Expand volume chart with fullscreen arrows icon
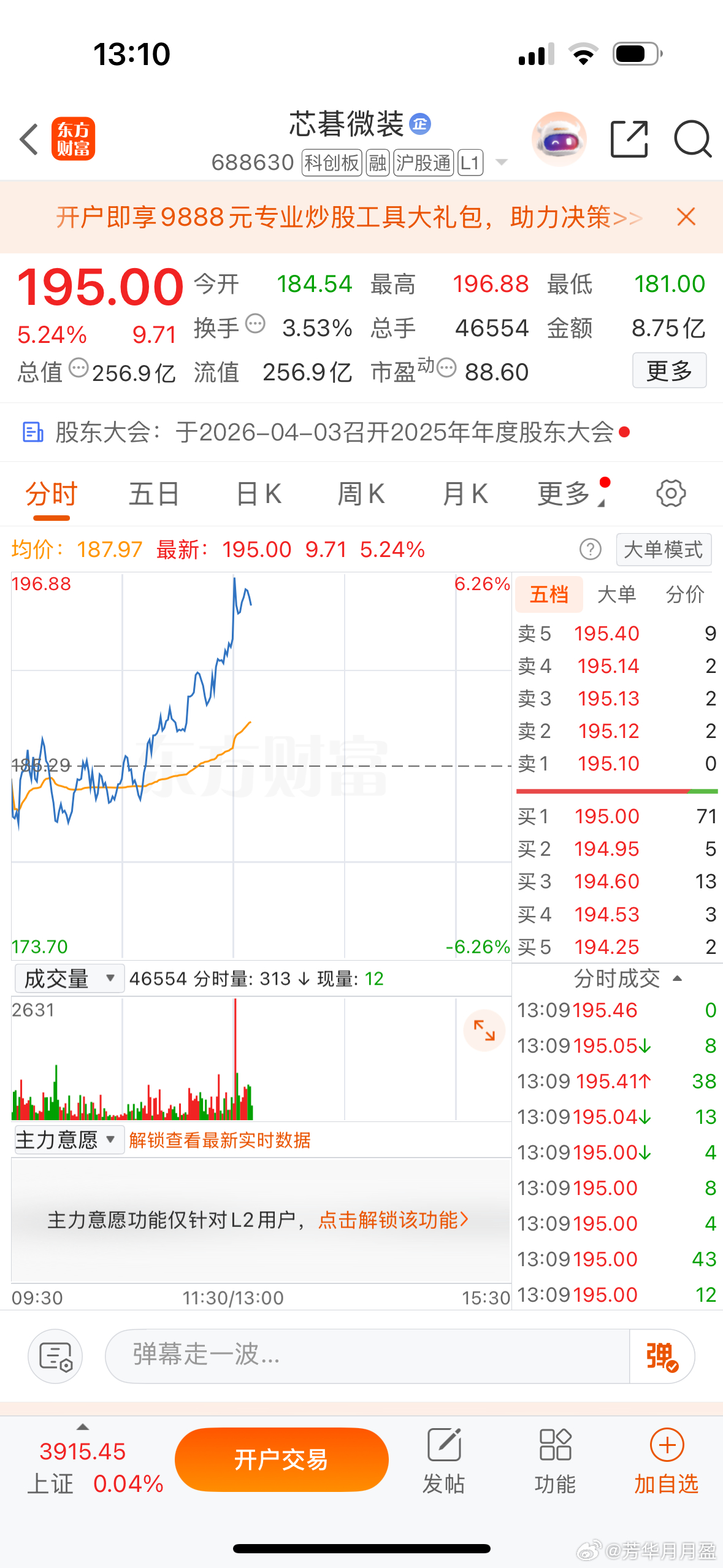The width and height of the screenshot is (723, 1568). coord(484,1031)
